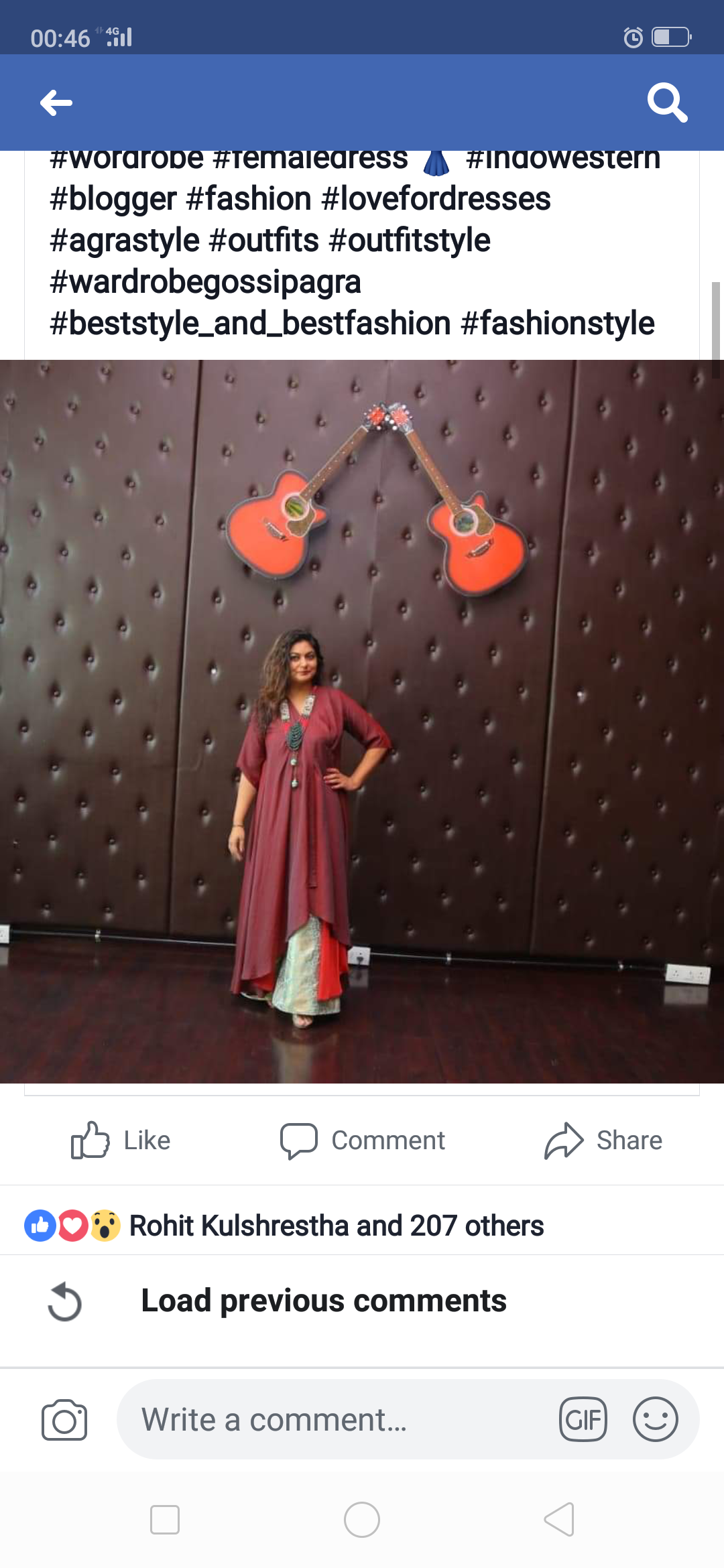
Task: Tap the Comment button under the photo
Action: pyautogui.click(x=363, y=1140)
